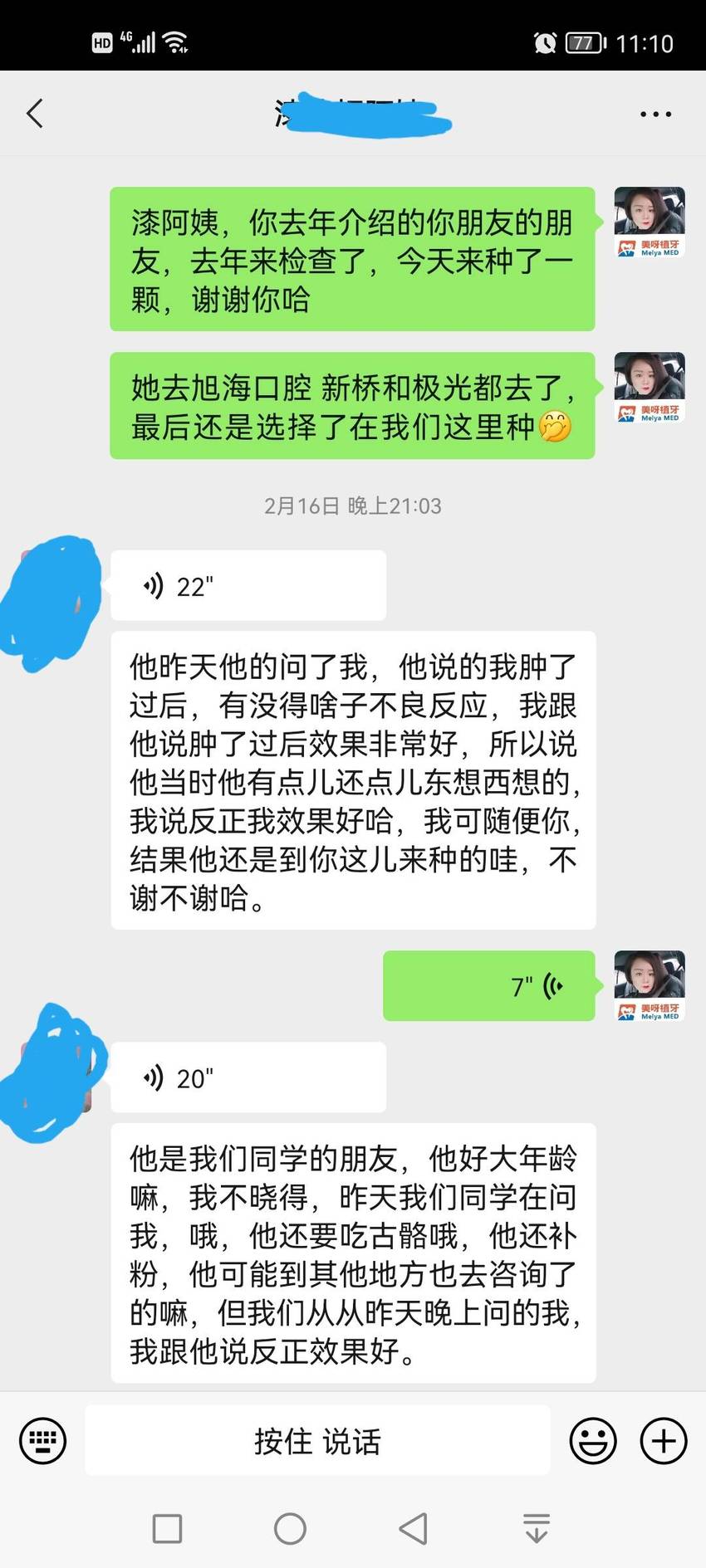706x1568 pixels.
Task: Open the system recent apps view
Action: [x=167, y=1528]
